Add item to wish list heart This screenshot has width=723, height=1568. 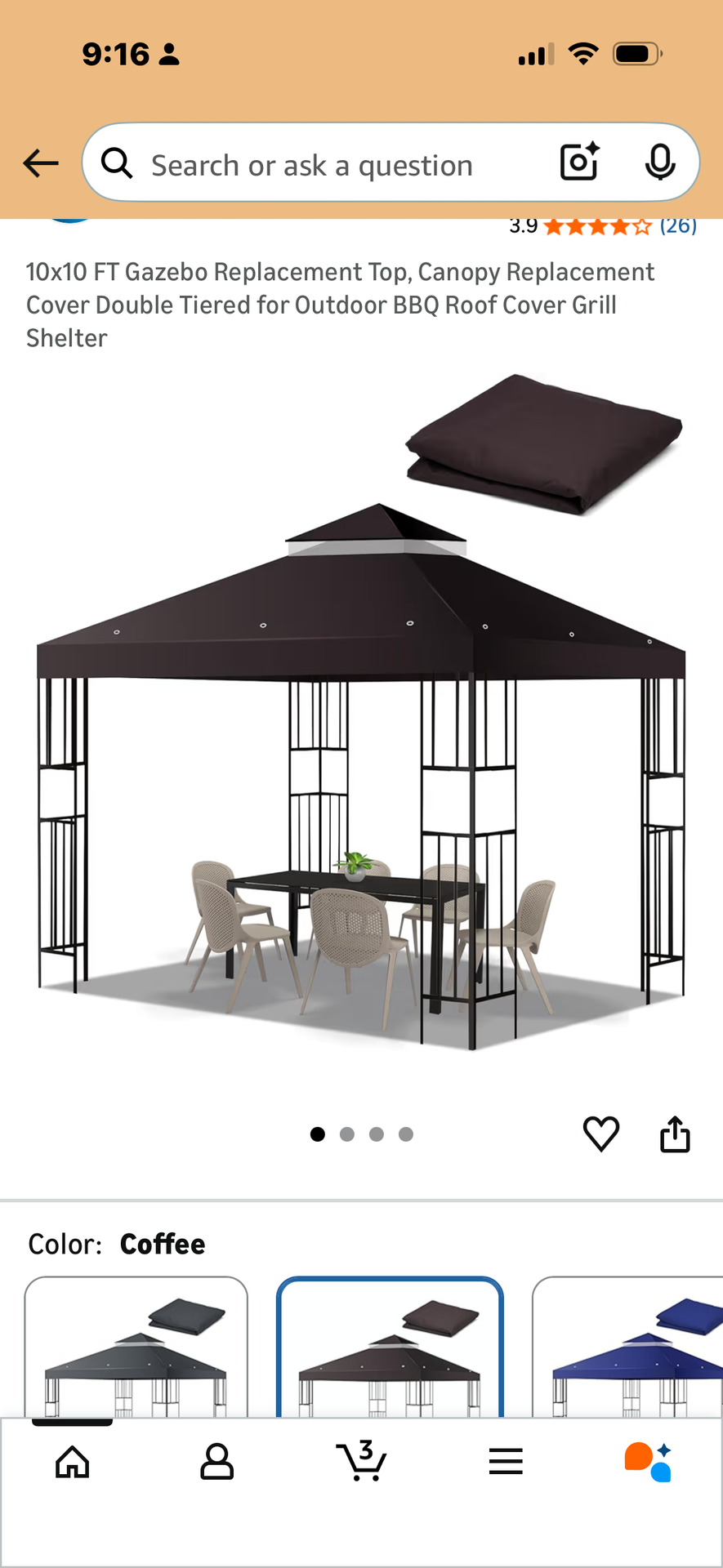[601, 1134]
